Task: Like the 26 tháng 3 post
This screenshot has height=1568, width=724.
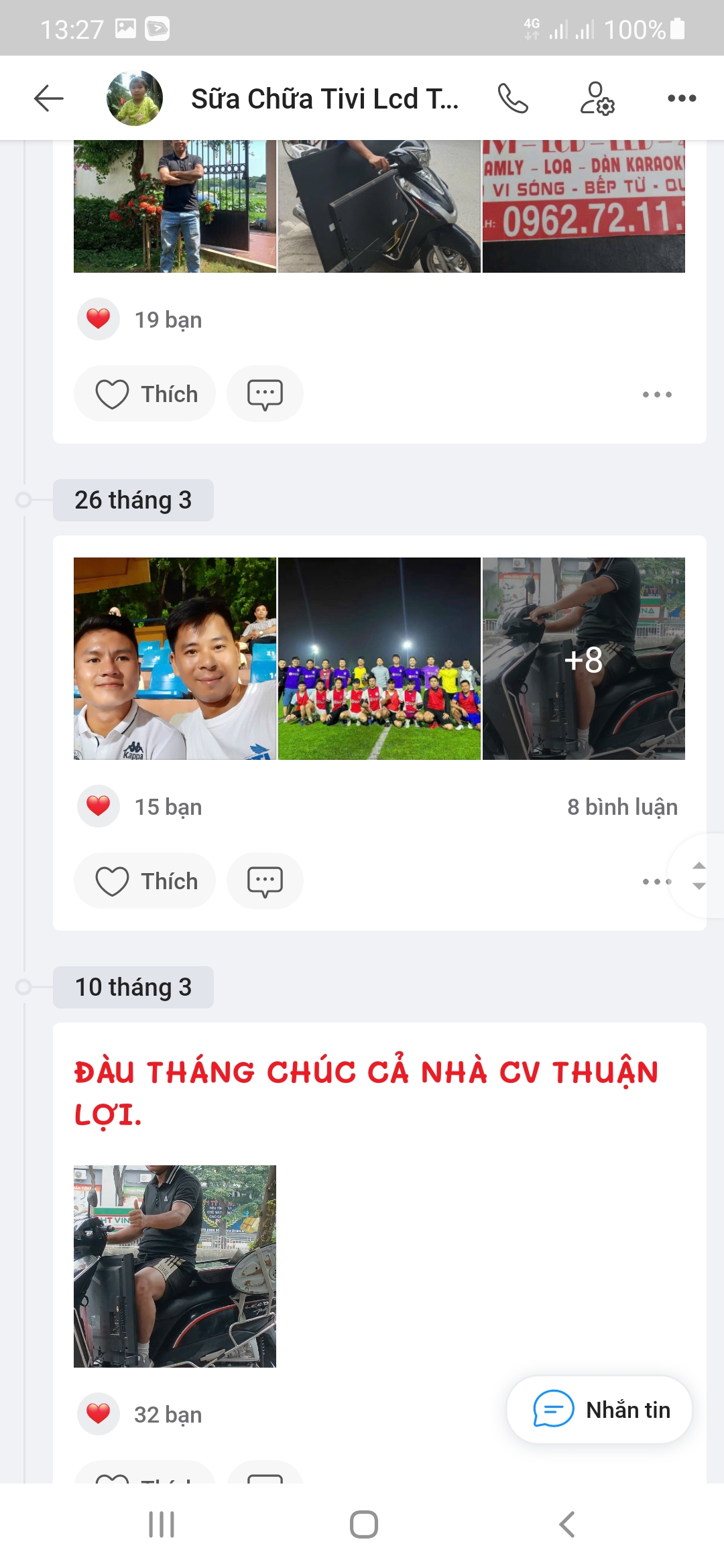Action: click(145, 881)
